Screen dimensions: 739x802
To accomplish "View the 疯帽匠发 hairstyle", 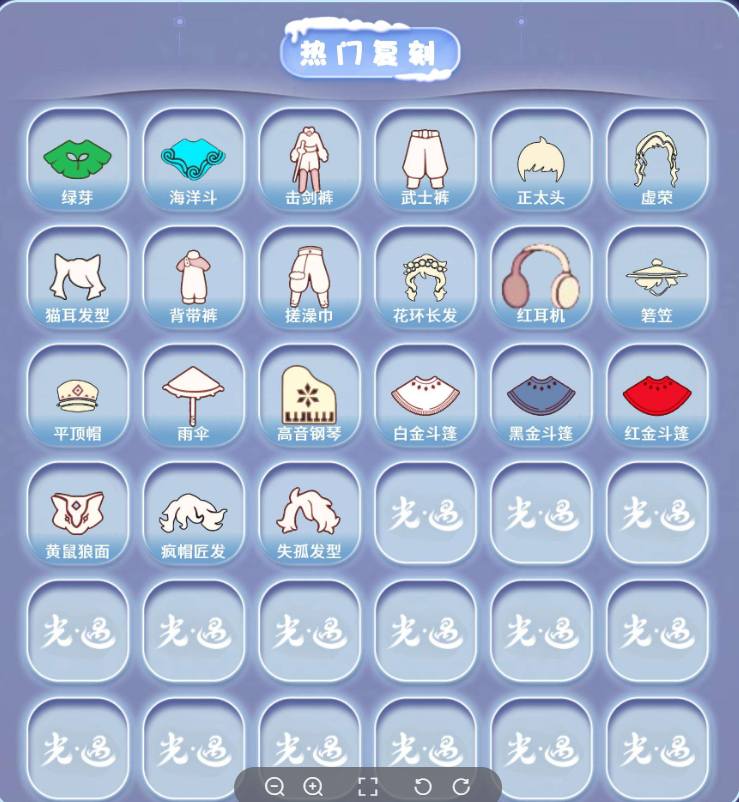I will coord(193,514).
